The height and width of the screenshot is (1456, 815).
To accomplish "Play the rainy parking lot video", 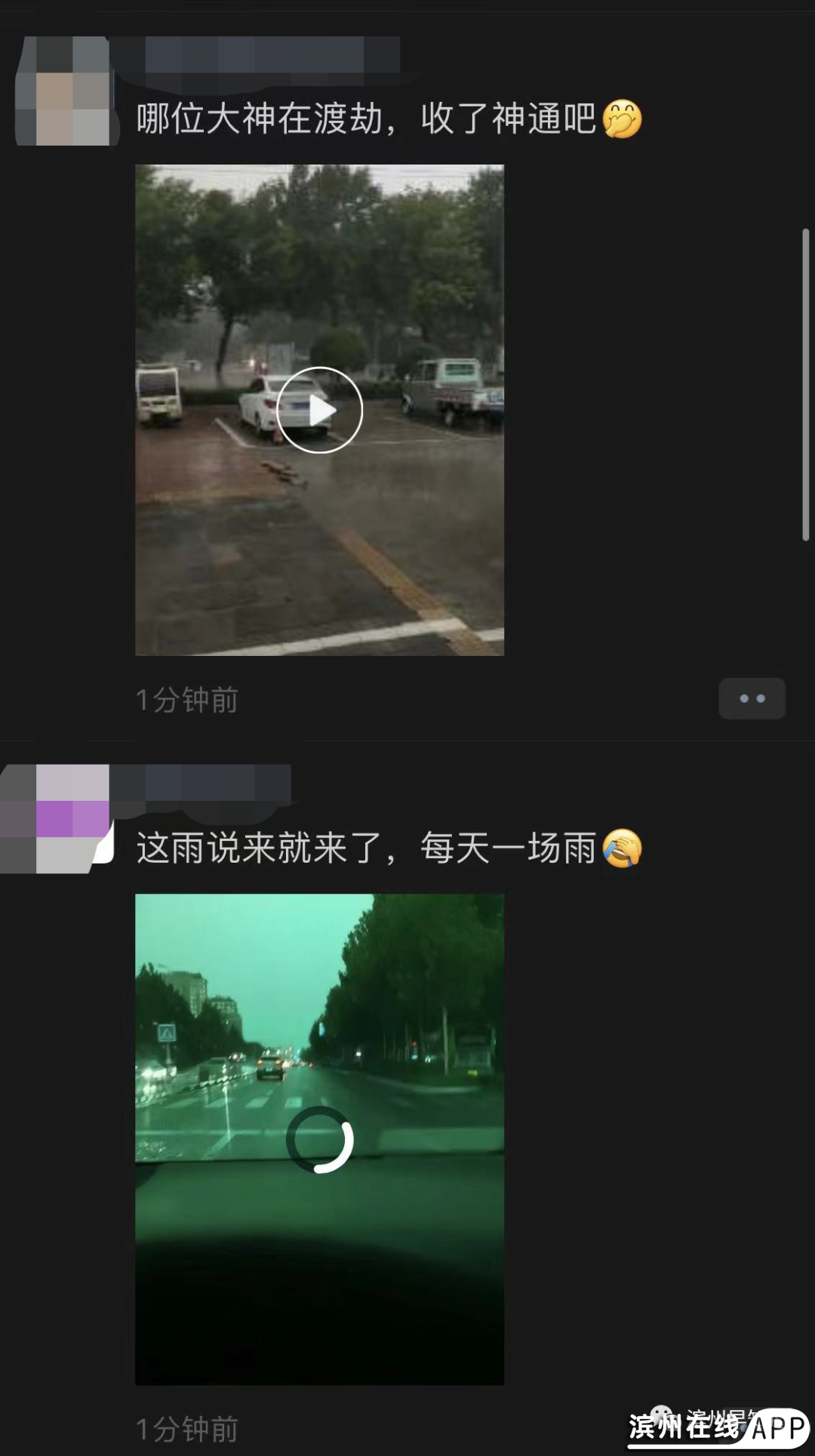I will (319, 410).
